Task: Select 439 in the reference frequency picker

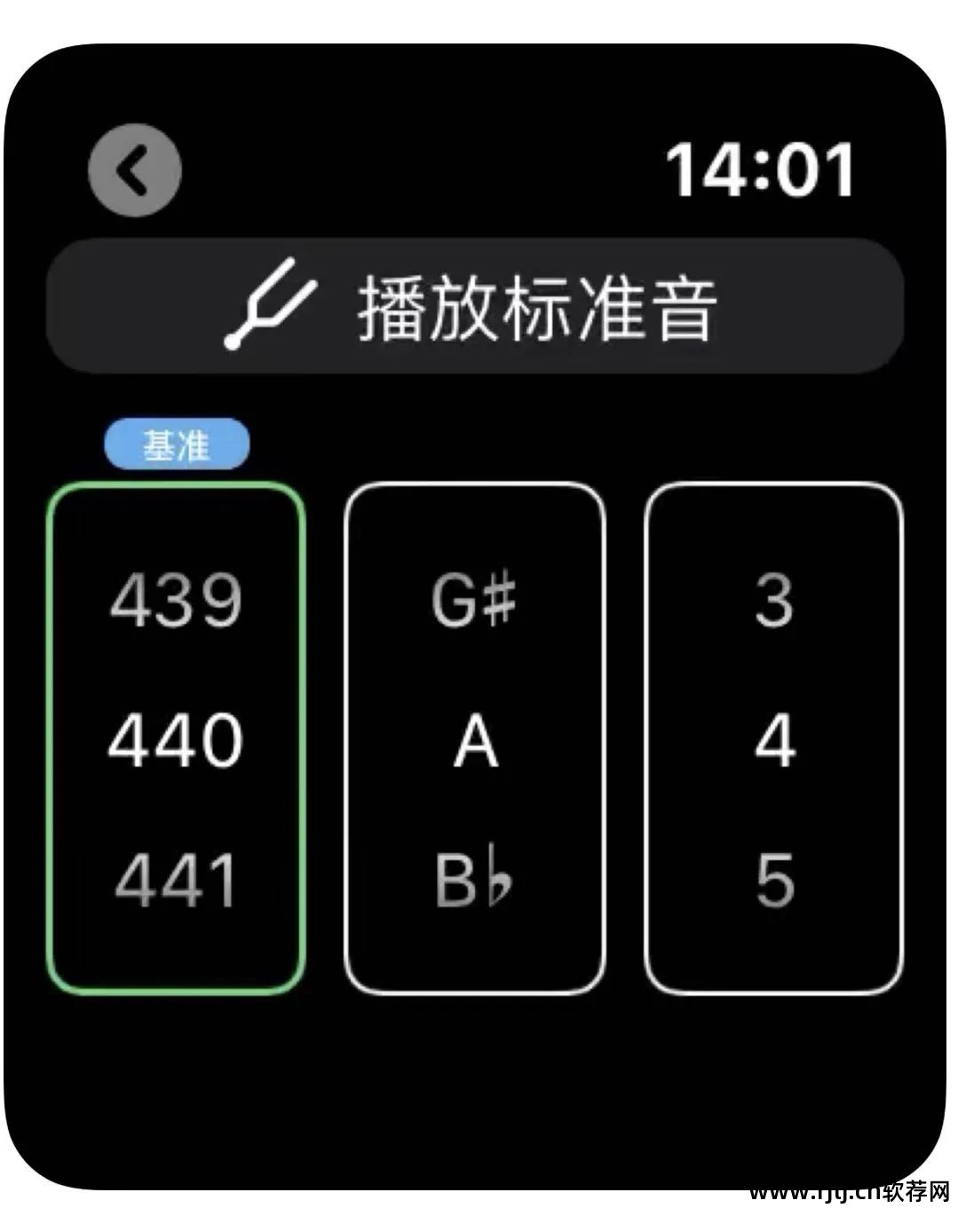Action: (176, 600)
